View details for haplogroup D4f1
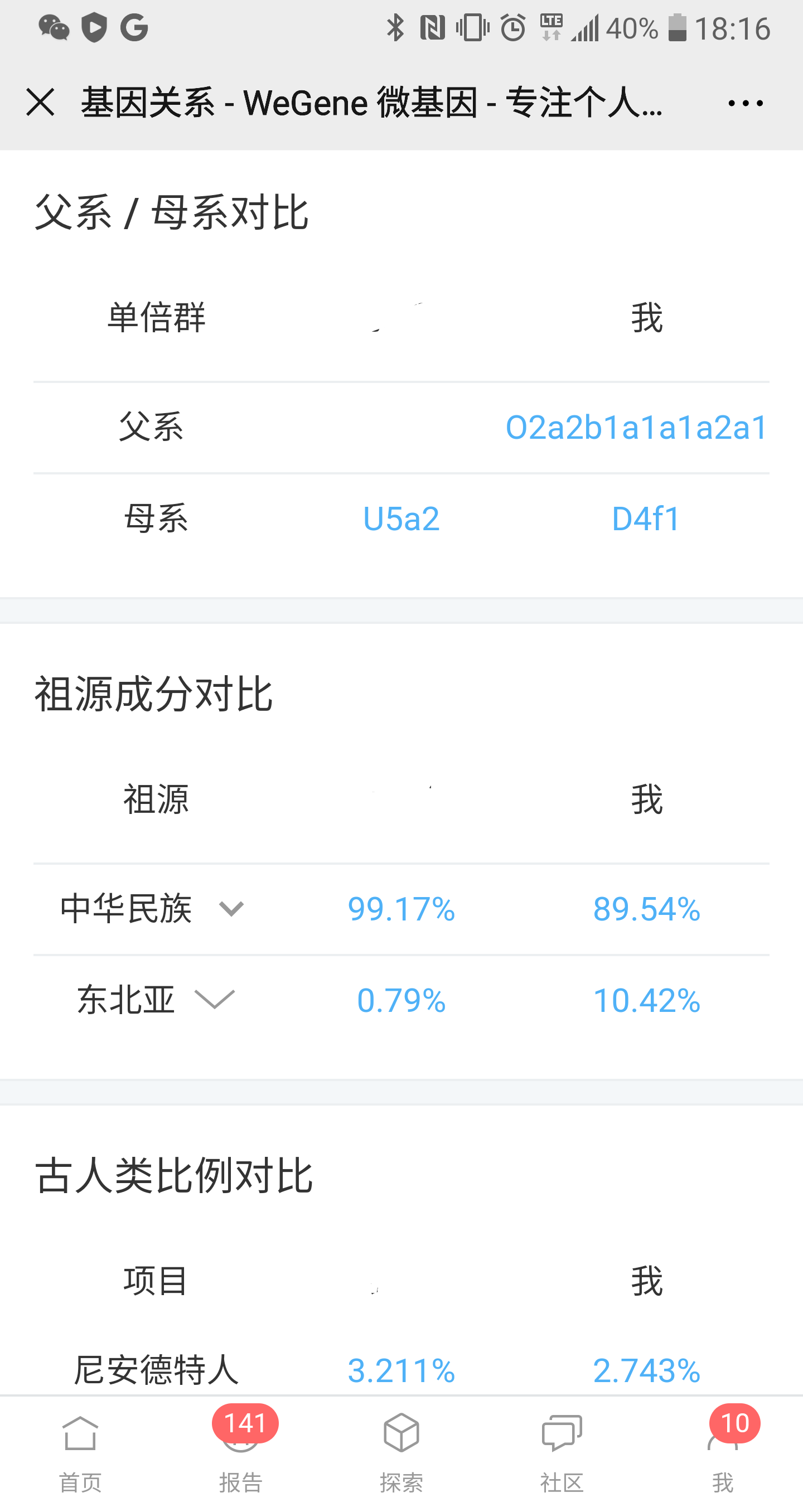The height and width of the screenshot is (1512, 803). (x=646, y=518)
